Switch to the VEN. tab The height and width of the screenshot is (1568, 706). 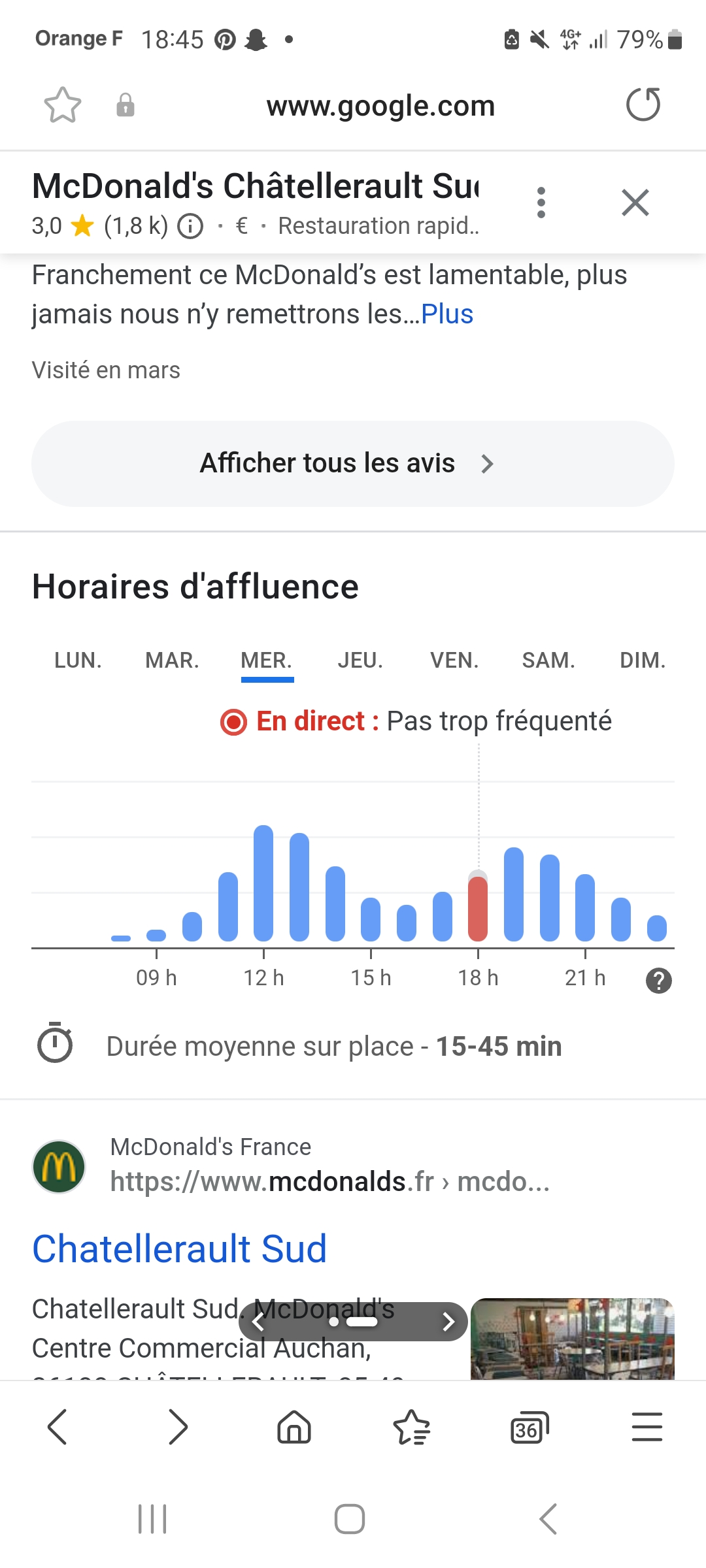click(x=454, y=661)
